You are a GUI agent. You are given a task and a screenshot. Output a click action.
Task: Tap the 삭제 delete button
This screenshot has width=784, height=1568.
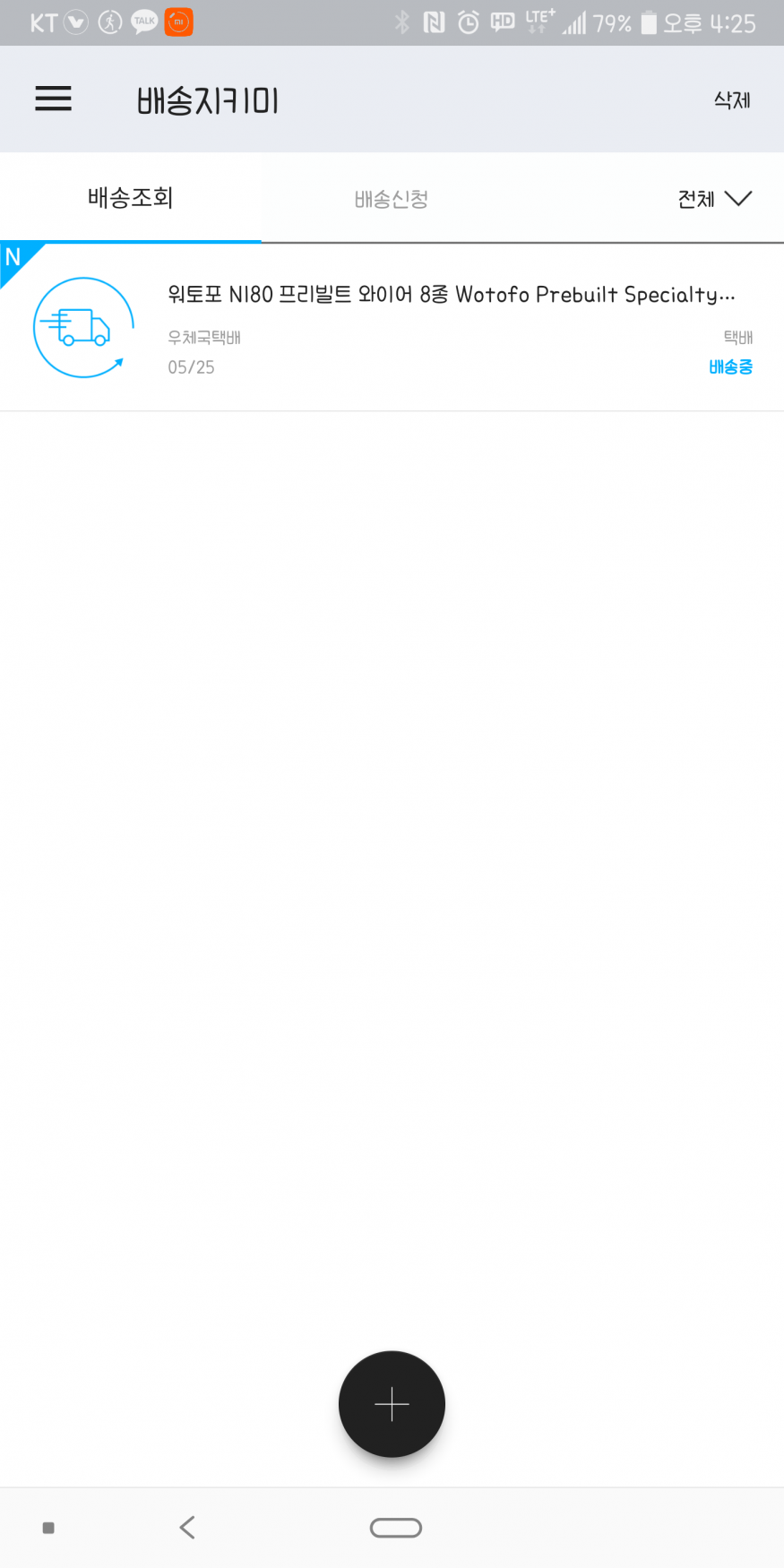point(731,100)
